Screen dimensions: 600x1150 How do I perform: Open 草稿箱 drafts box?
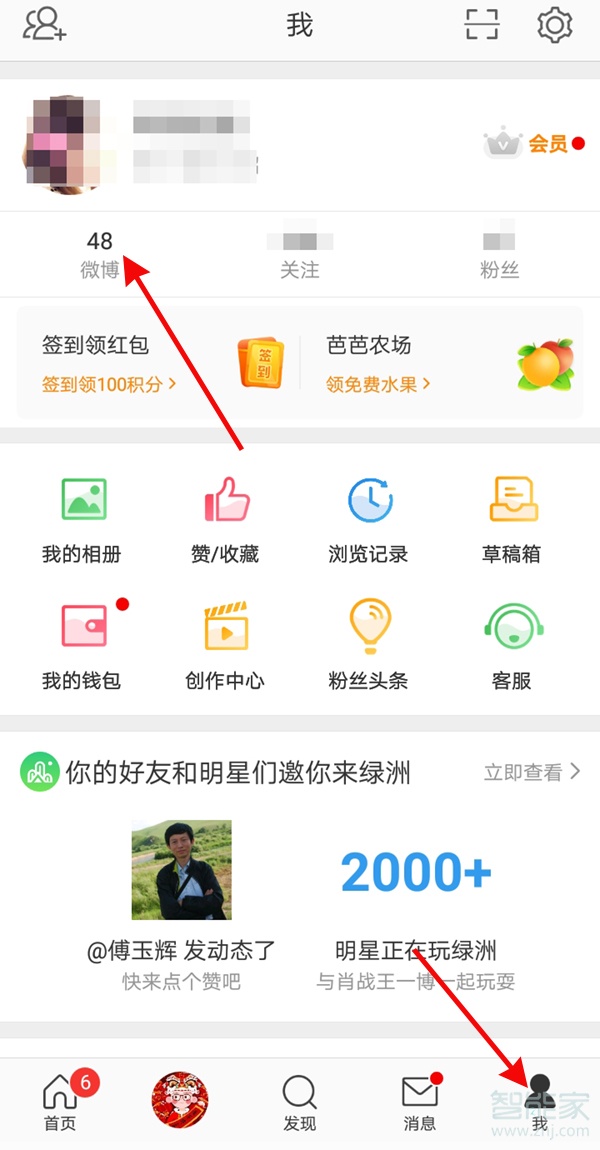(512, 520)
